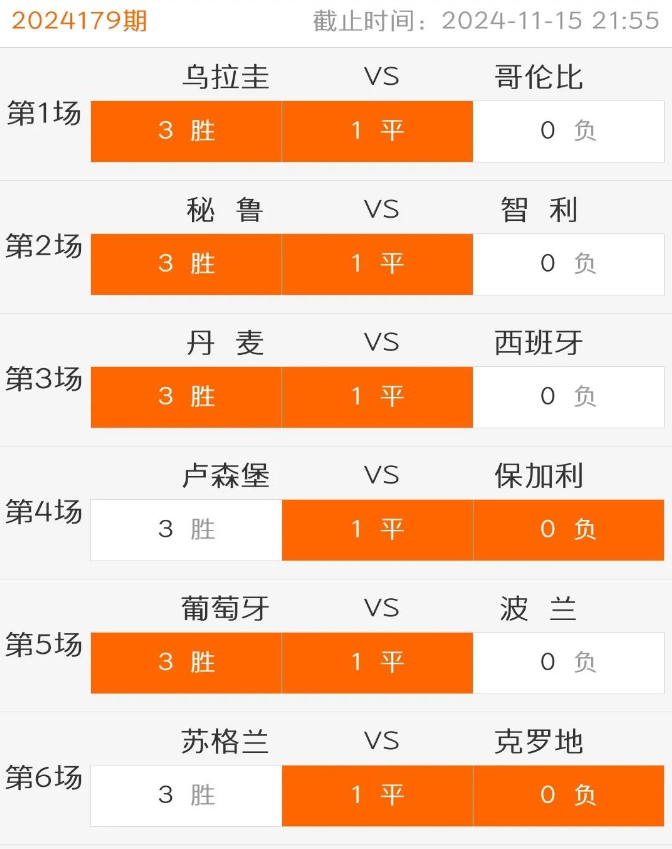This screenshot has height=849, width=672.
Task: Deselect 3 胜 for 乌拉圭 VS 哥伦比
Action: tap(186, 131)
